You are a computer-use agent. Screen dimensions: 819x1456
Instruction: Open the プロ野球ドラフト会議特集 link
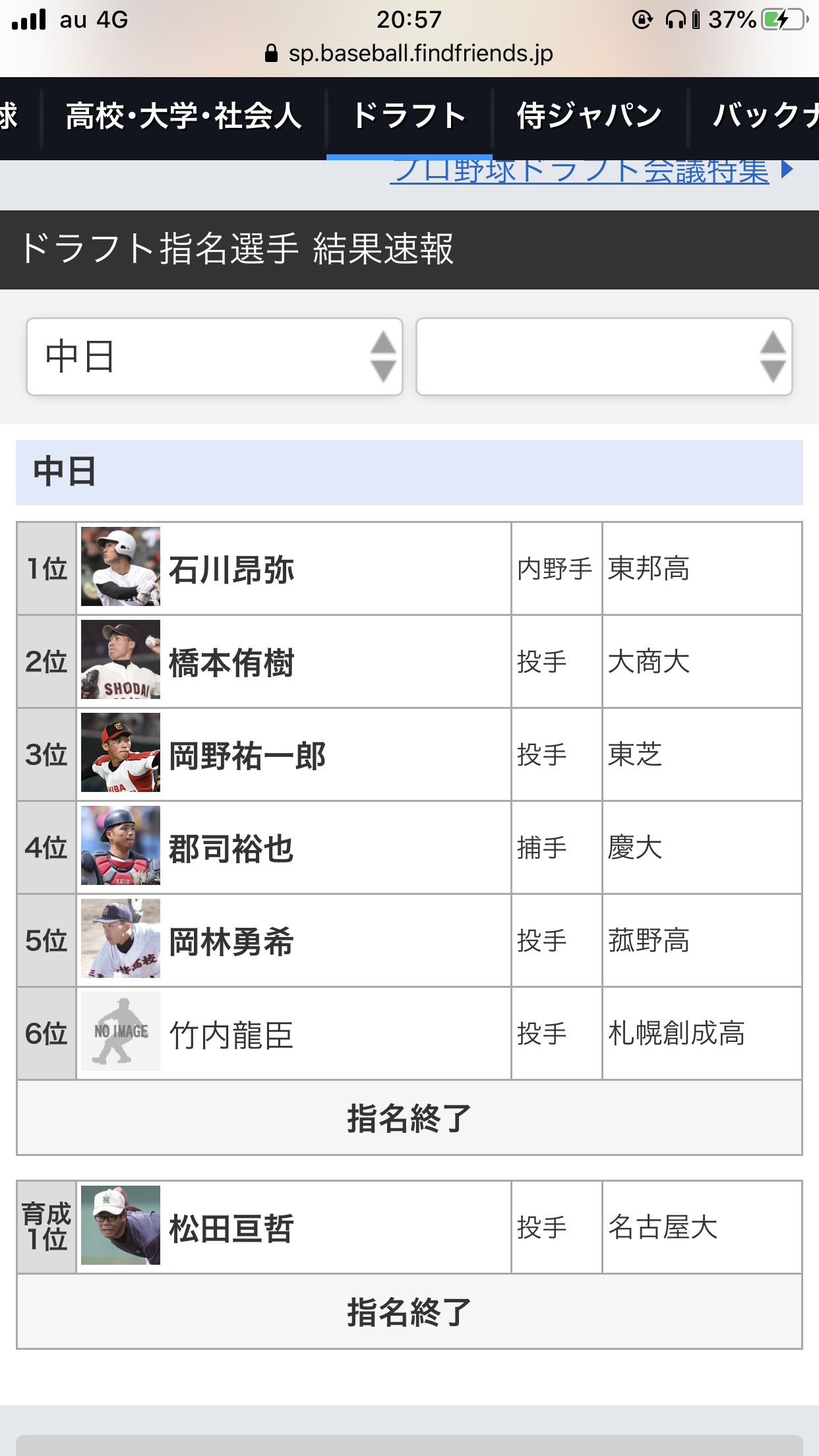[580, 171]
